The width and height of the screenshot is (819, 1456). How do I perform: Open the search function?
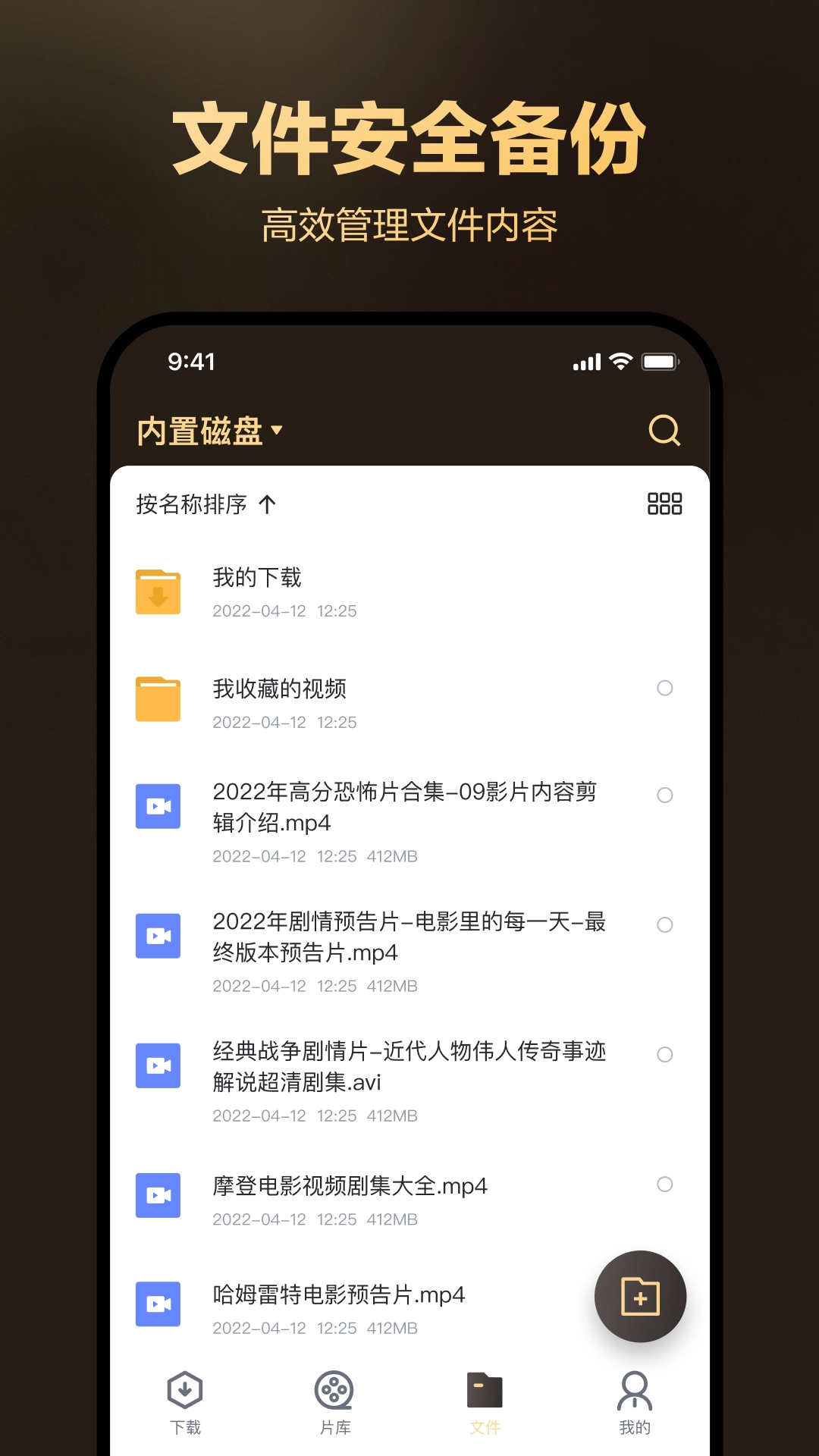[x=664, y=431]
